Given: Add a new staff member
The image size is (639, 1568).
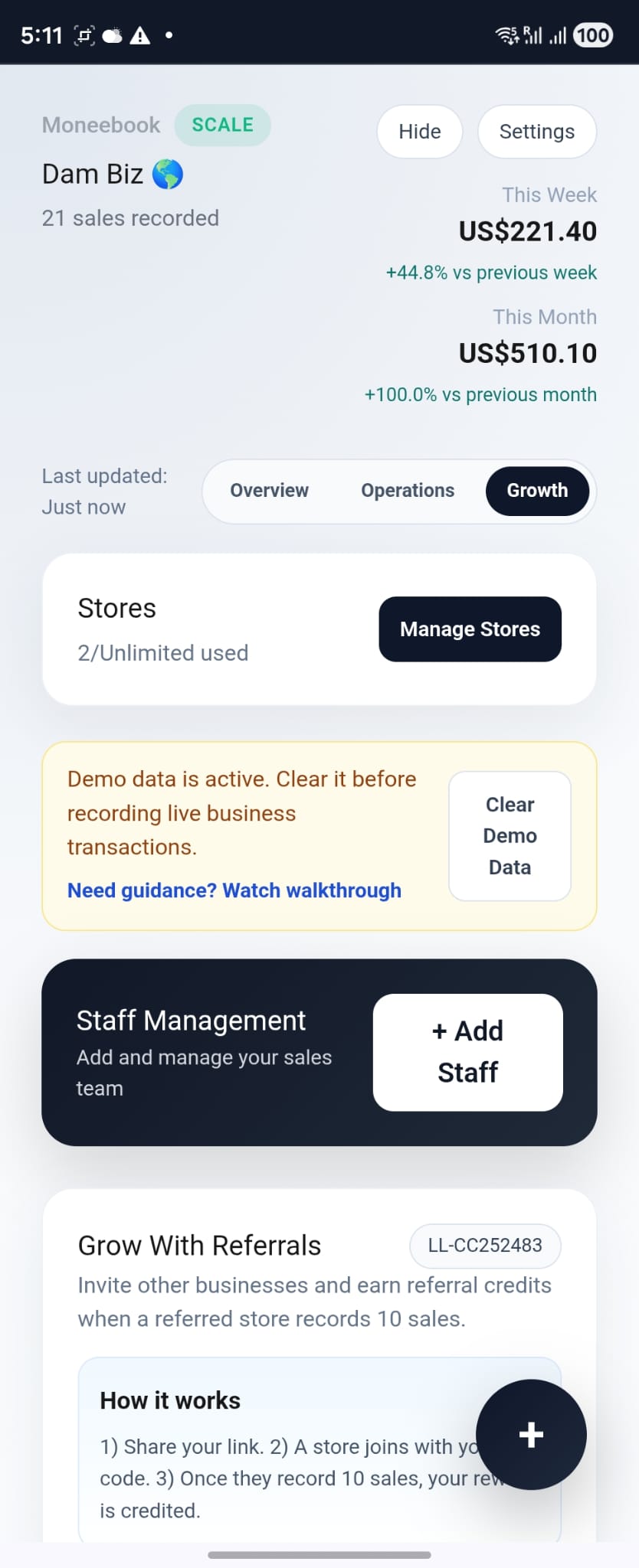Looking at the screenshot, I should point(467,1051).
